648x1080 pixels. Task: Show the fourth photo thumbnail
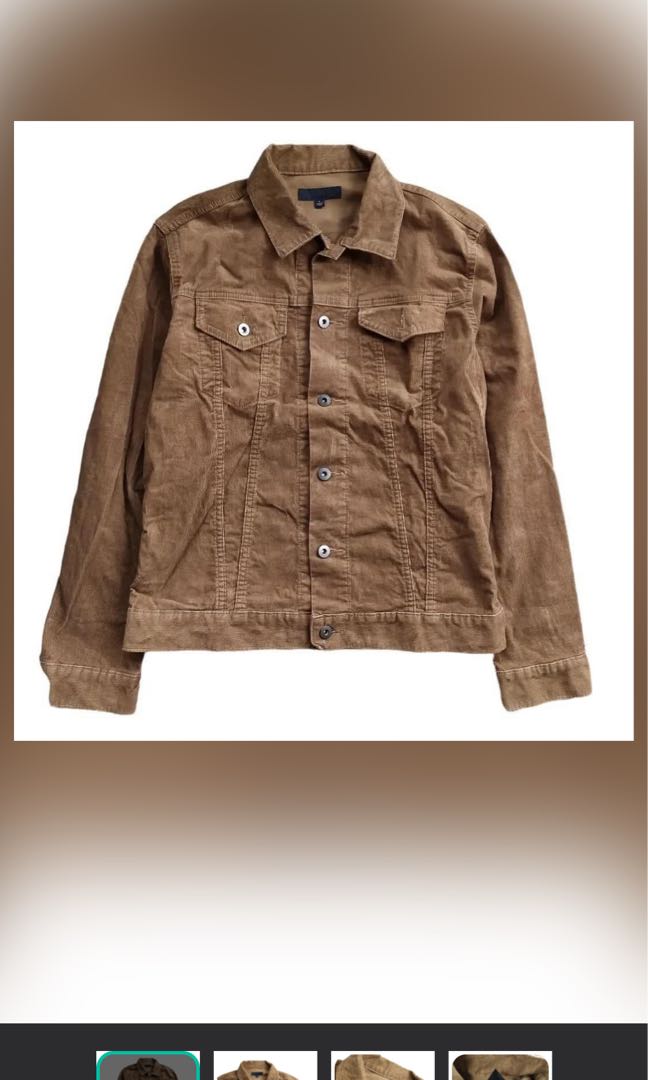499,1066
